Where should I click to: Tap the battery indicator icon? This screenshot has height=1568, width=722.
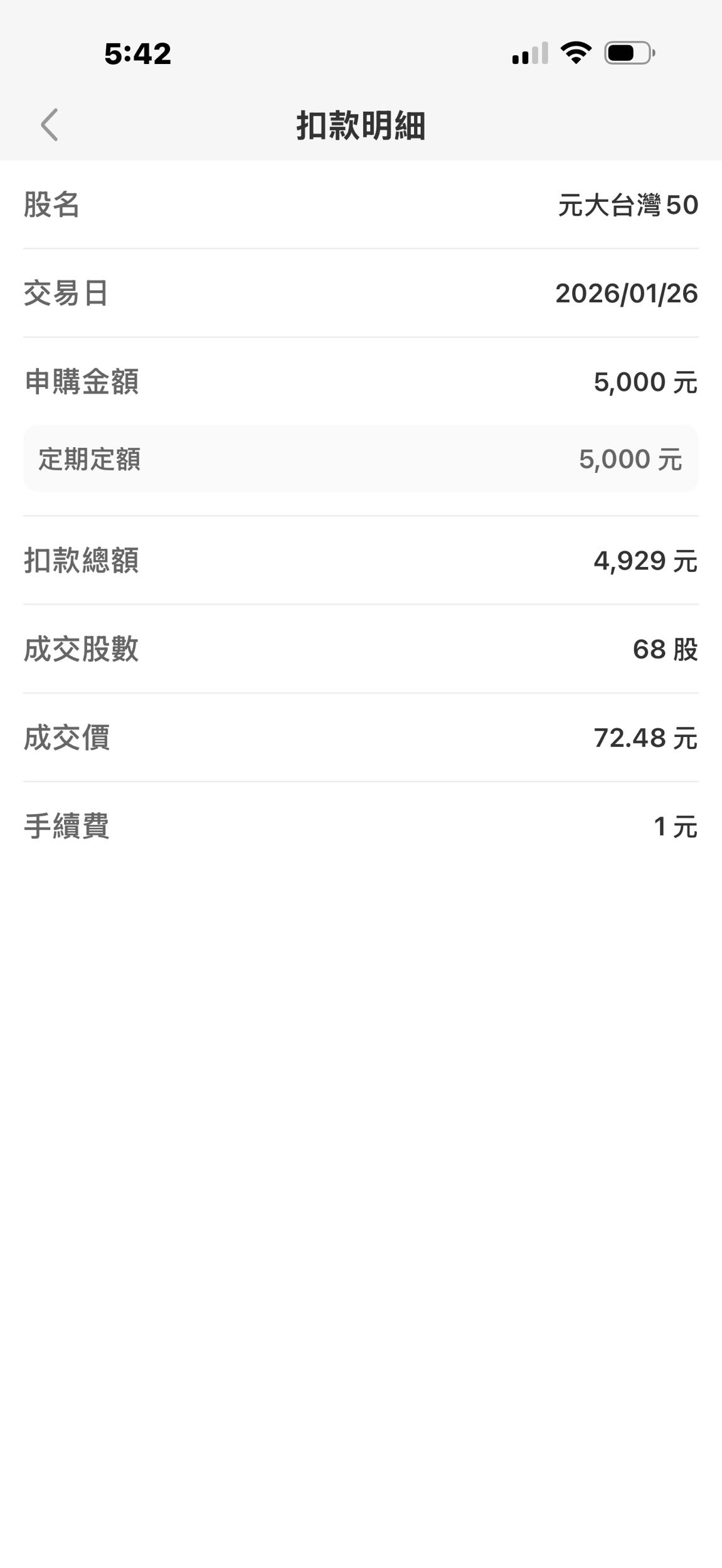[x=626, y=55]
